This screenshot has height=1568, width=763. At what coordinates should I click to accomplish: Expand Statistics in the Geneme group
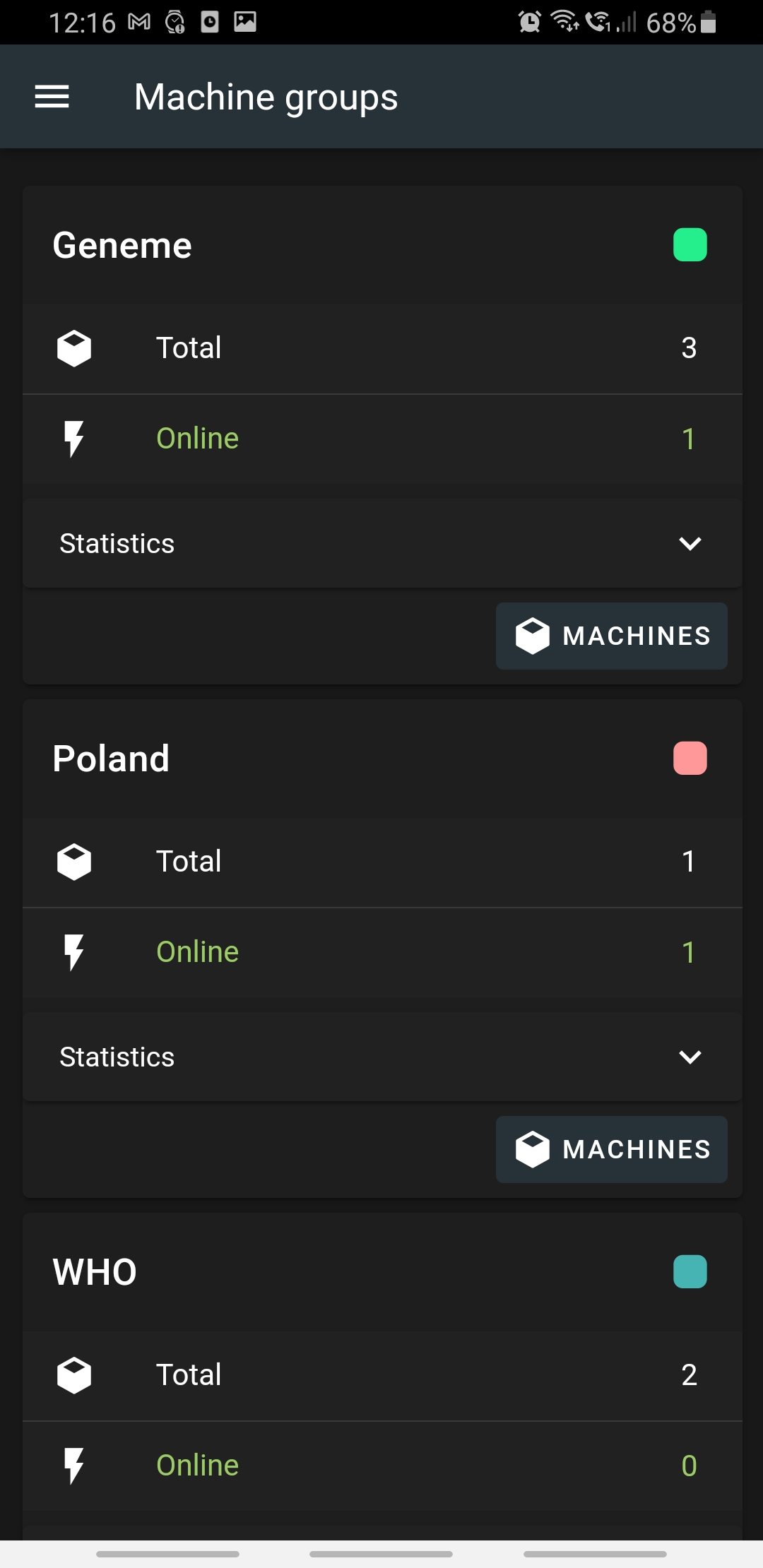click(381, 543)
